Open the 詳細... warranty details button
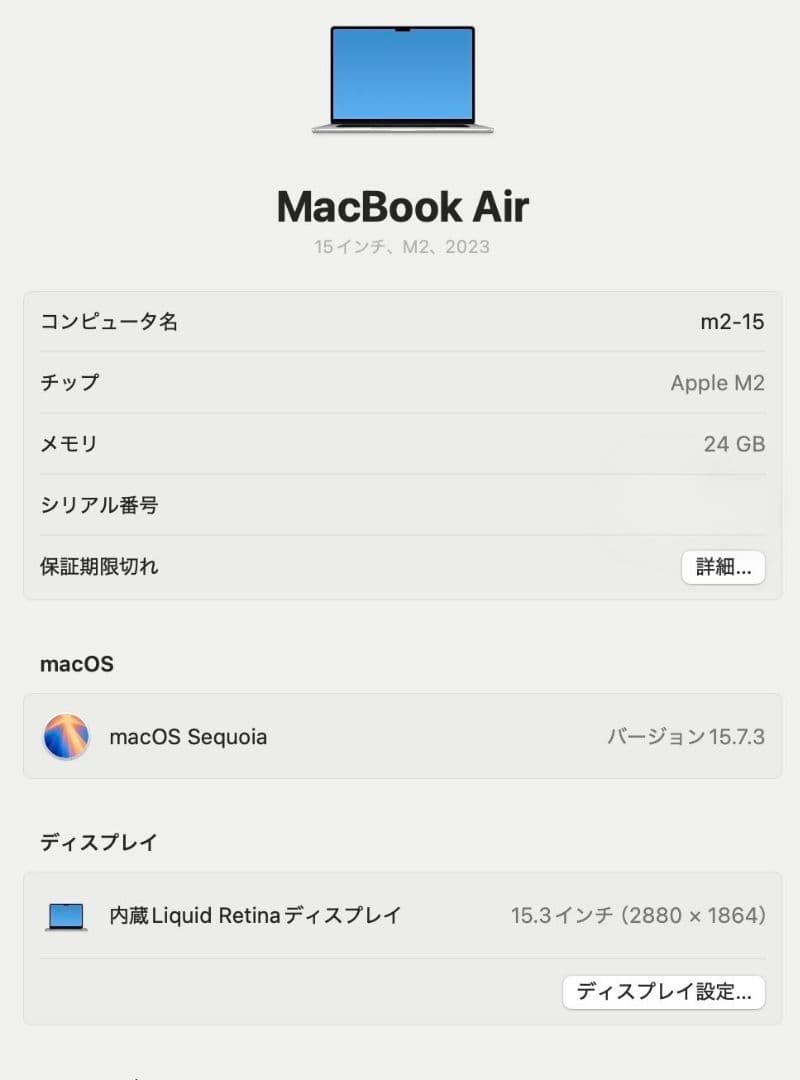This screenshot has height=1080, width=800. tap(722, 567)
